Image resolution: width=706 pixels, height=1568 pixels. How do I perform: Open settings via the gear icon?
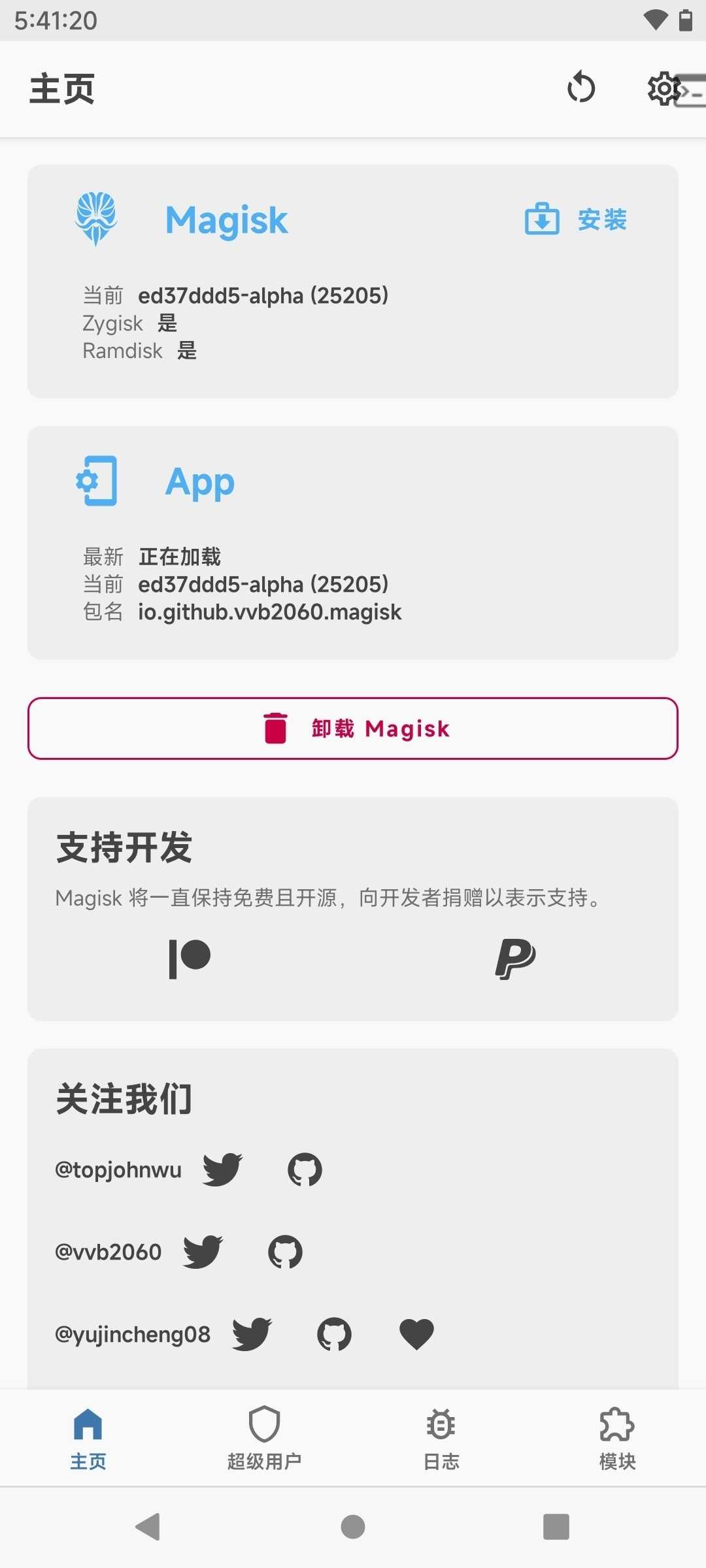(x=662, y=88)
